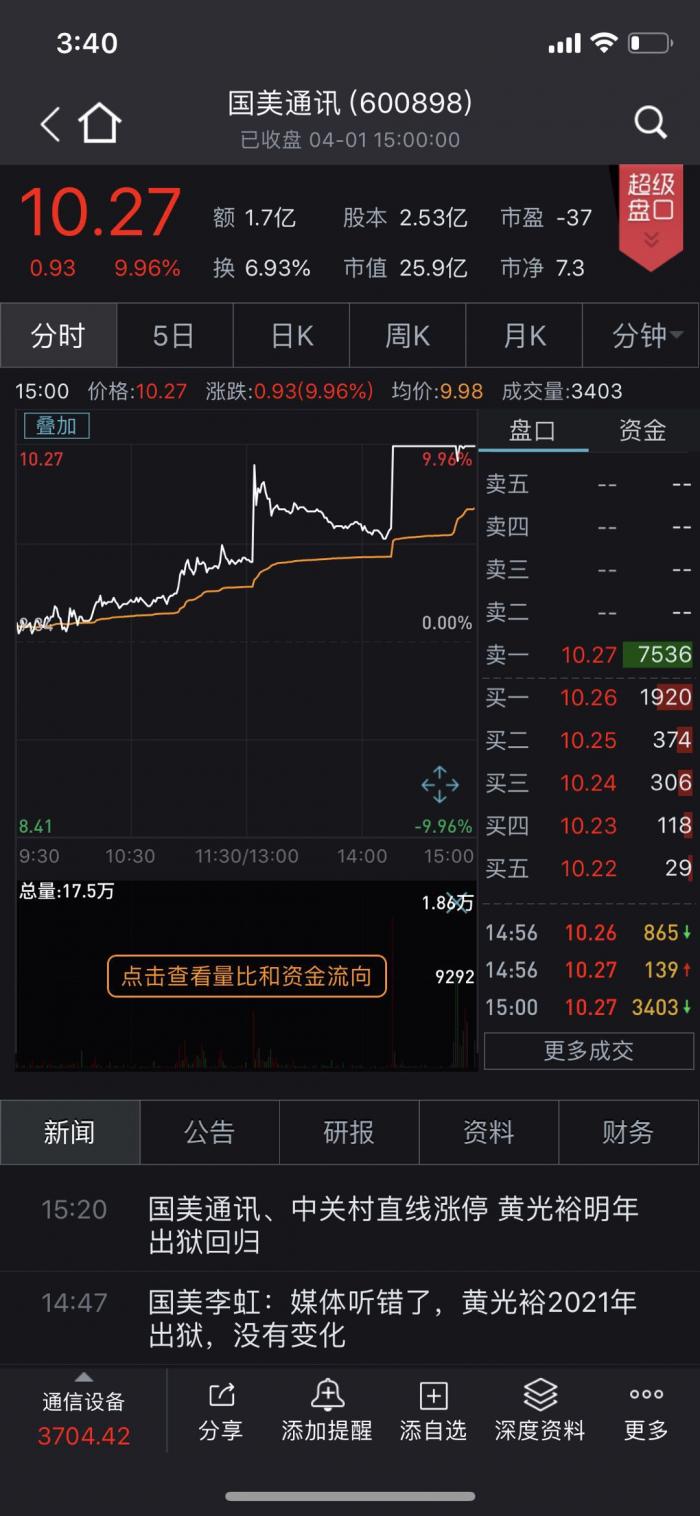Switch to the 5日 chart tab
Screen dimensions: 700x1516
174,336
